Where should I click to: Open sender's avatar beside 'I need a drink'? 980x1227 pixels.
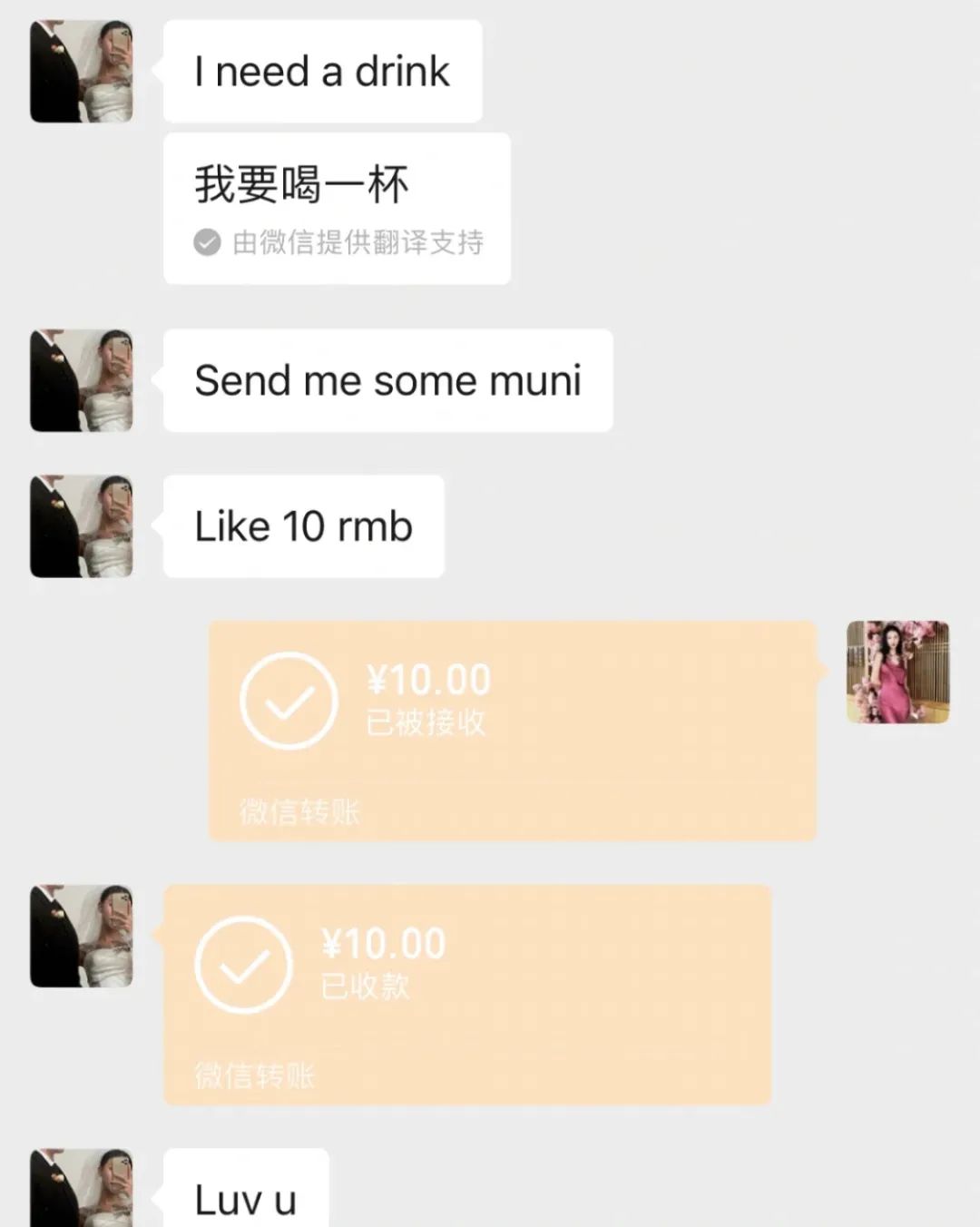coord(82,71)
